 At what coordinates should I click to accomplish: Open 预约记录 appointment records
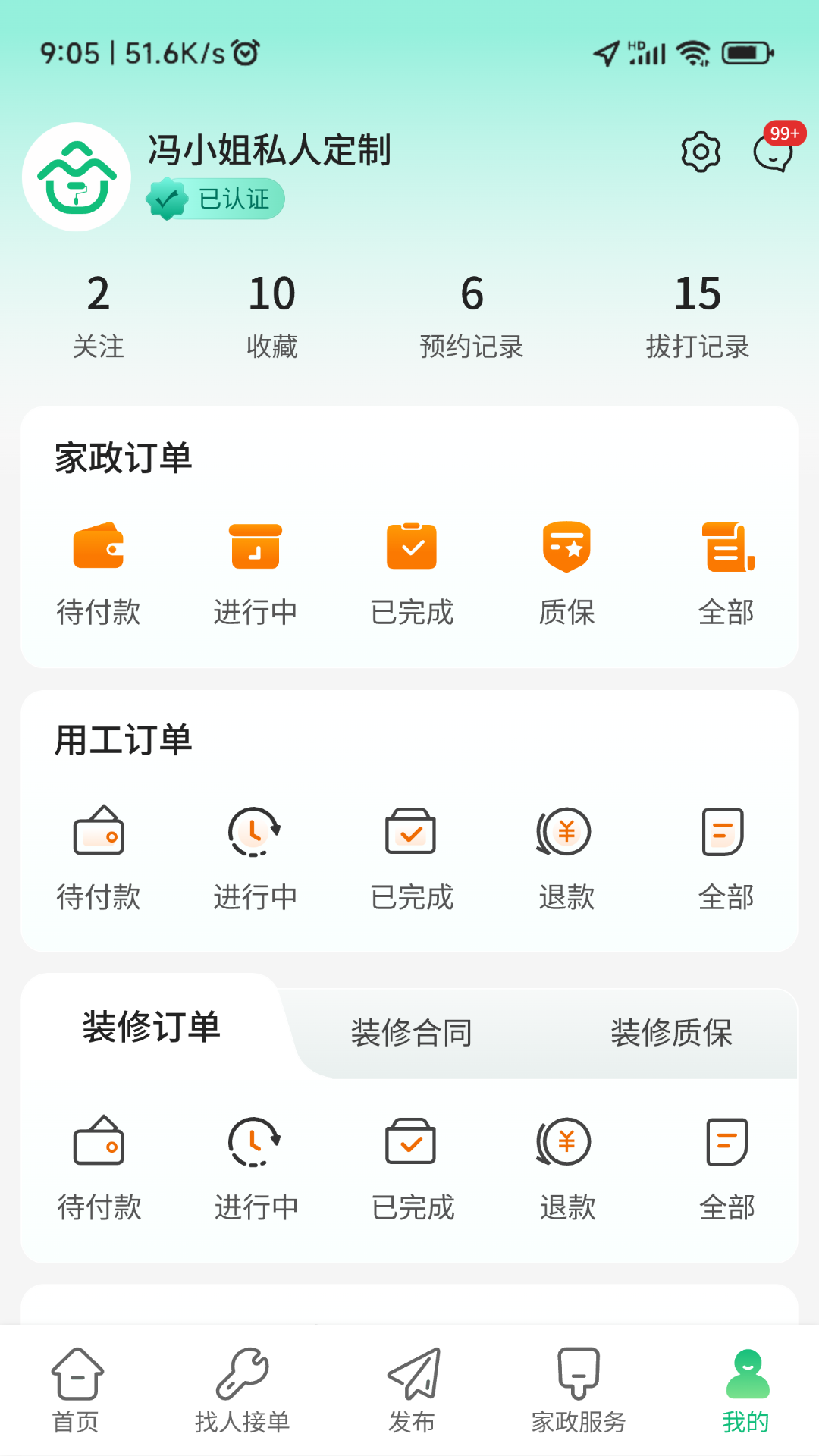pyautogui.click(x=472, y=315)
